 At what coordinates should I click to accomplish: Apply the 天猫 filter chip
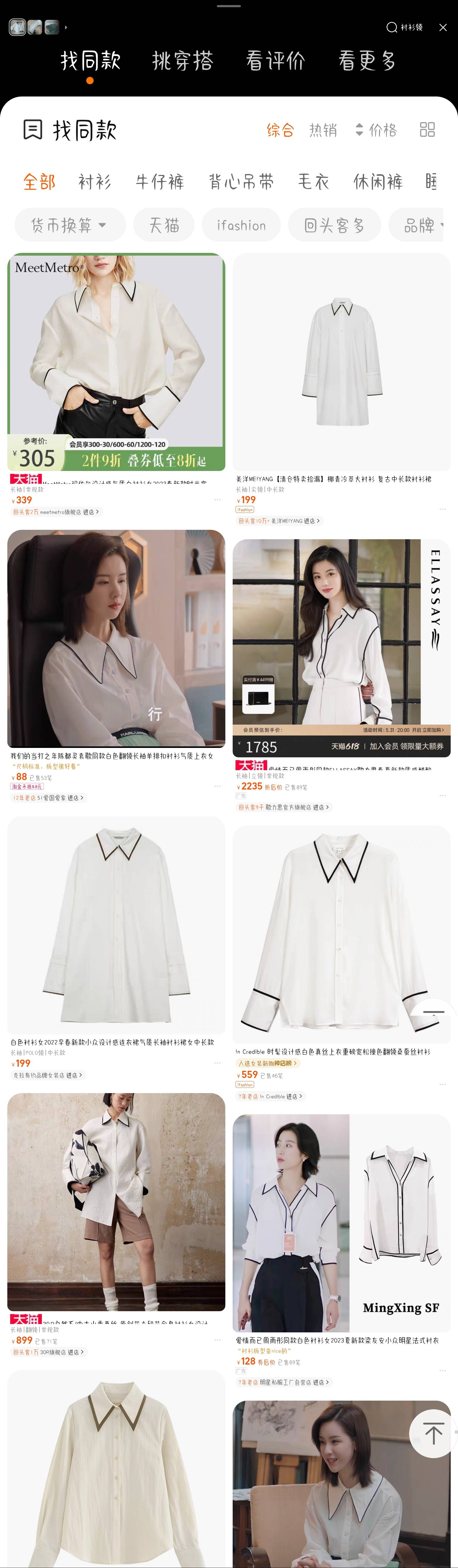164,225
